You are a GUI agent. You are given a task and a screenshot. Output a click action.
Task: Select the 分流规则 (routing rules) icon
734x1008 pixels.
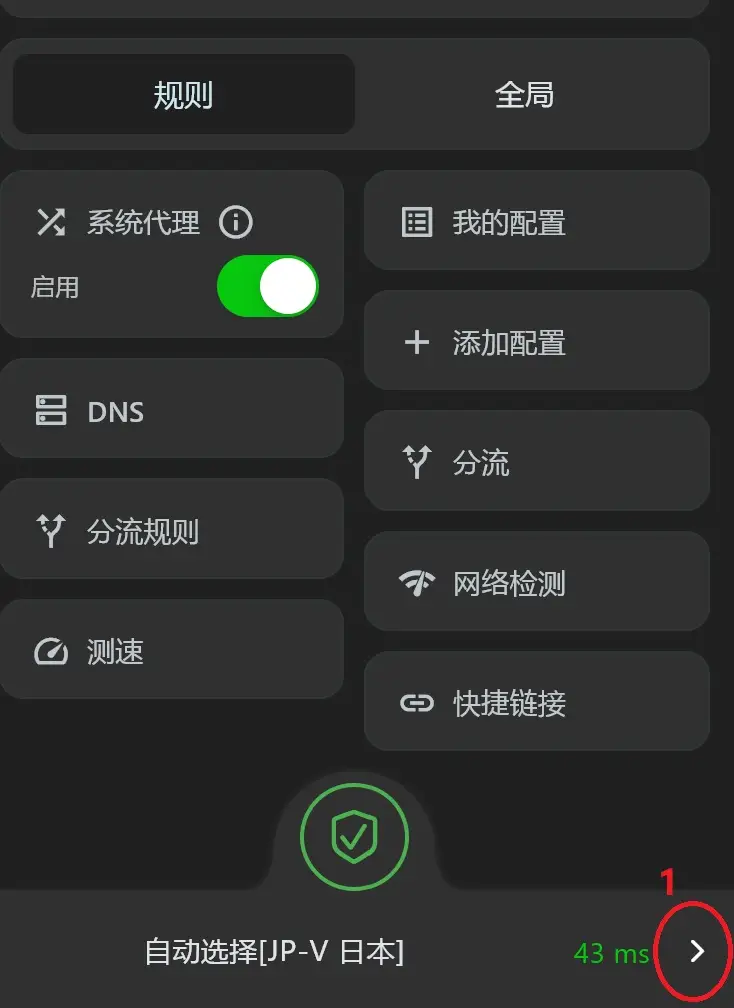pyautogui.click(x=50, y=530)
